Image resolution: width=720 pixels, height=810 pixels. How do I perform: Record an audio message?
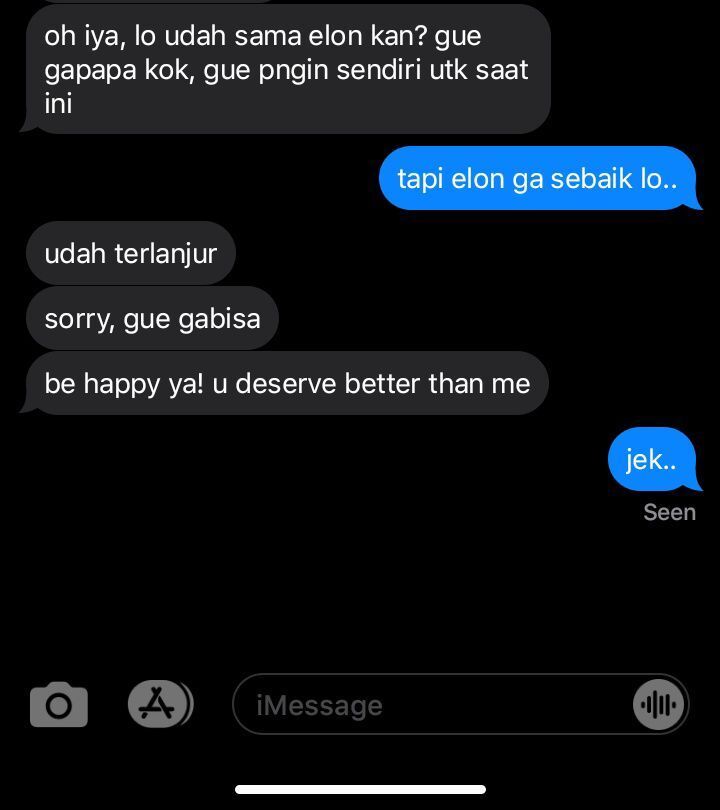pyautogui.click(x=659, y=705)
